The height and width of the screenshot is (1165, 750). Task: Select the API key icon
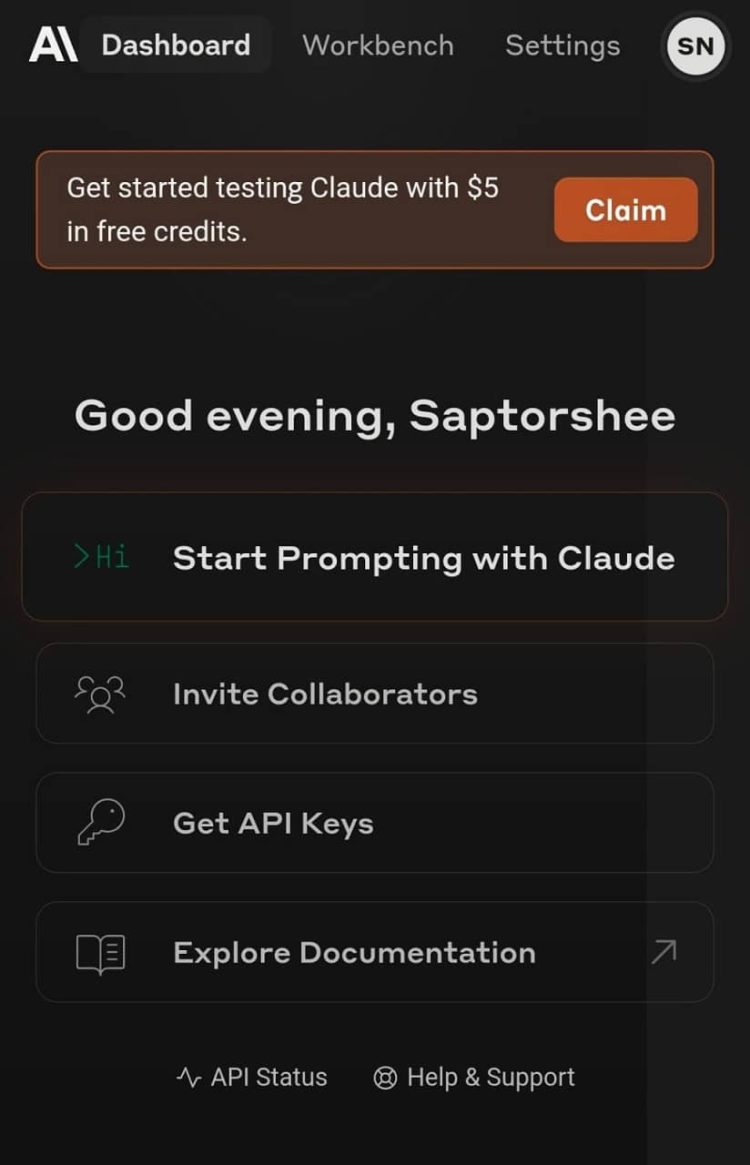(x=99, y=822)
